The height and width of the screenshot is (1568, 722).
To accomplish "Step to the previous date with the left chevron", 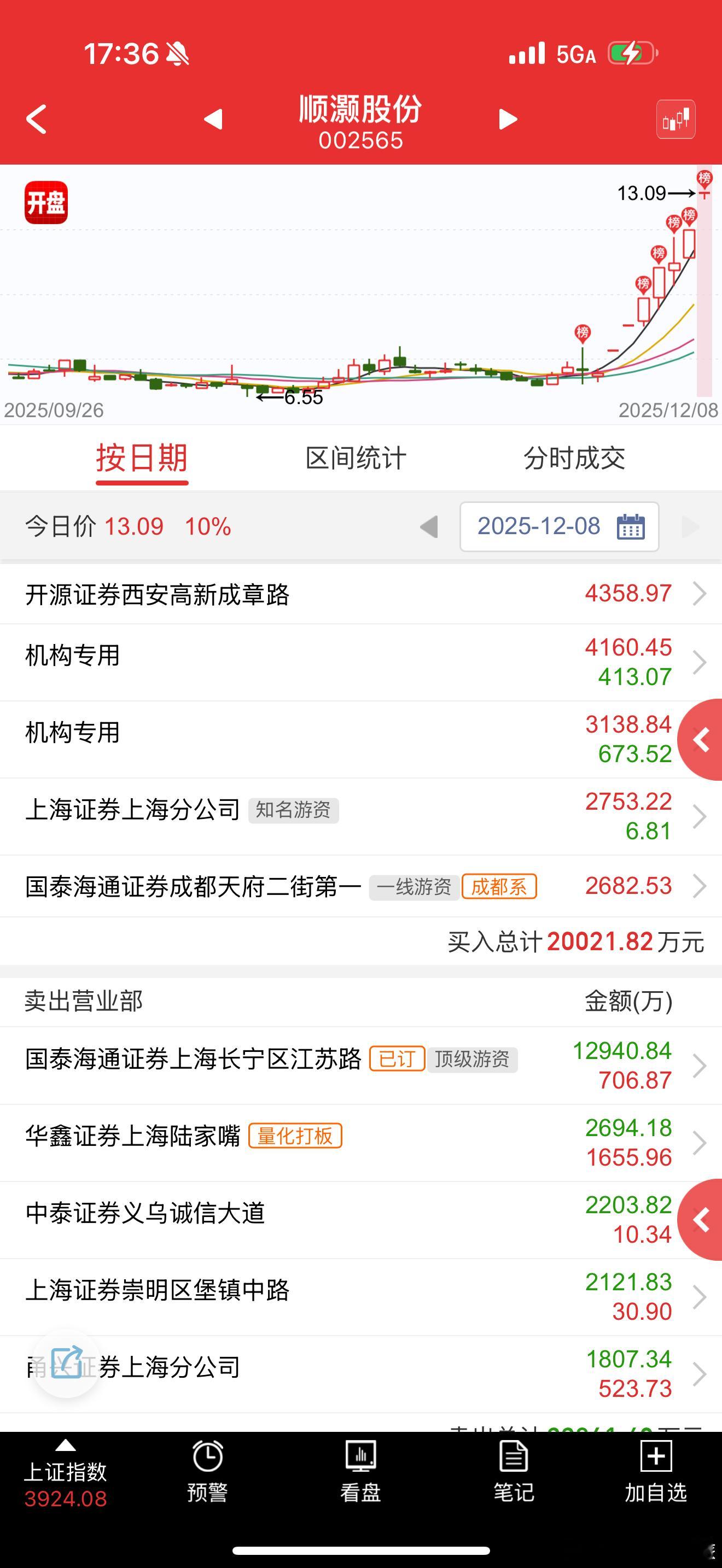I will click(x=430, y=527).
